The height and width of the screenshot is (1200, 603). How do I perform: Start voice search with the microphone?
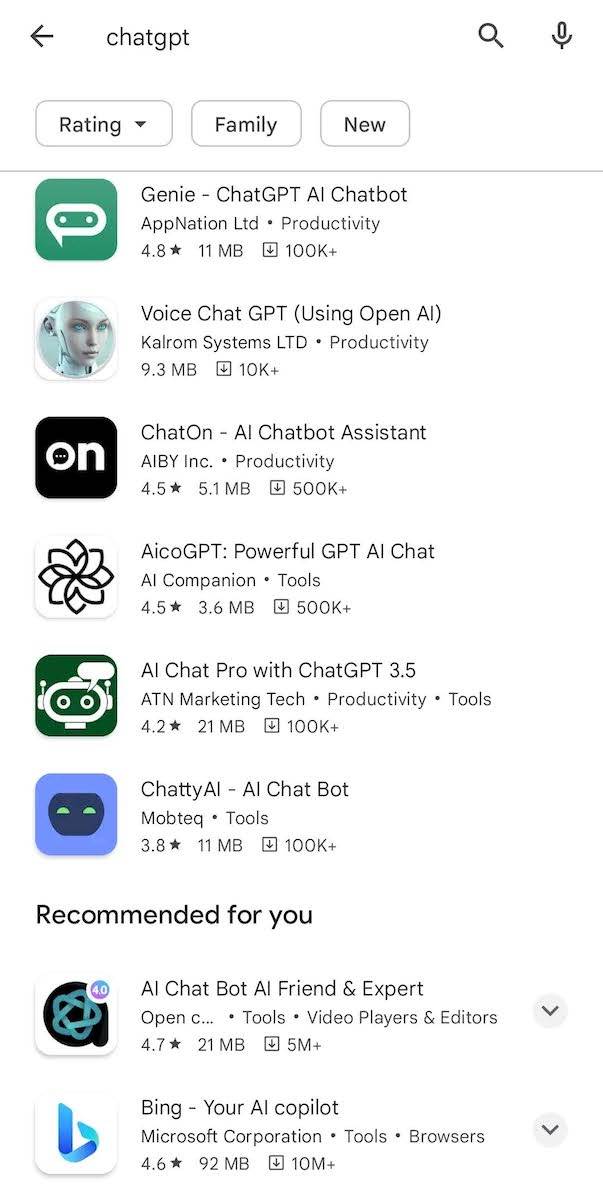coord(562,37)
